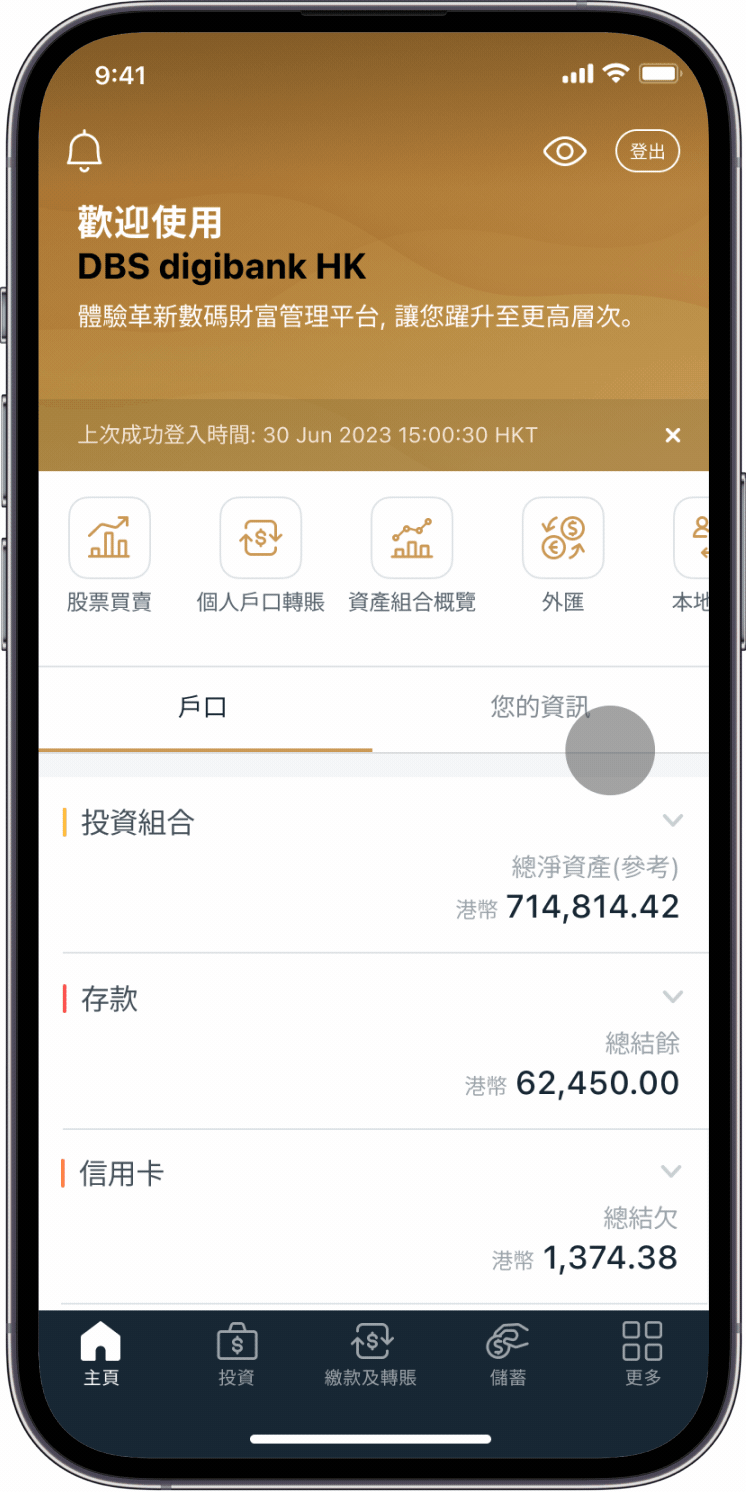Expand the 信用卡 credit card section

671,1171
